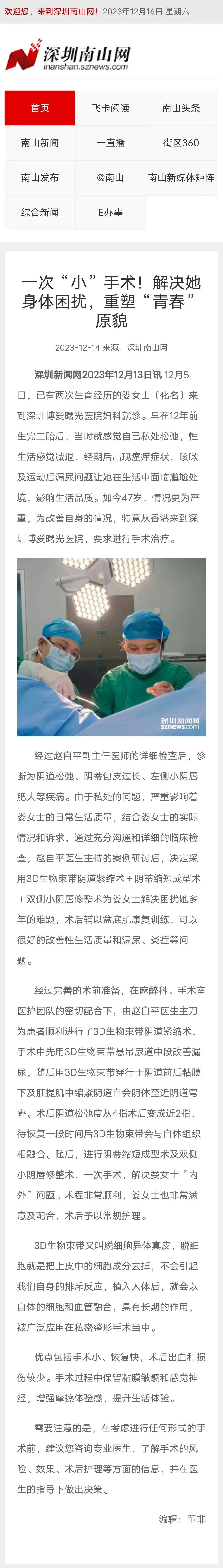Open the E办事 services section
The image size is (223, 1568).
111,213
